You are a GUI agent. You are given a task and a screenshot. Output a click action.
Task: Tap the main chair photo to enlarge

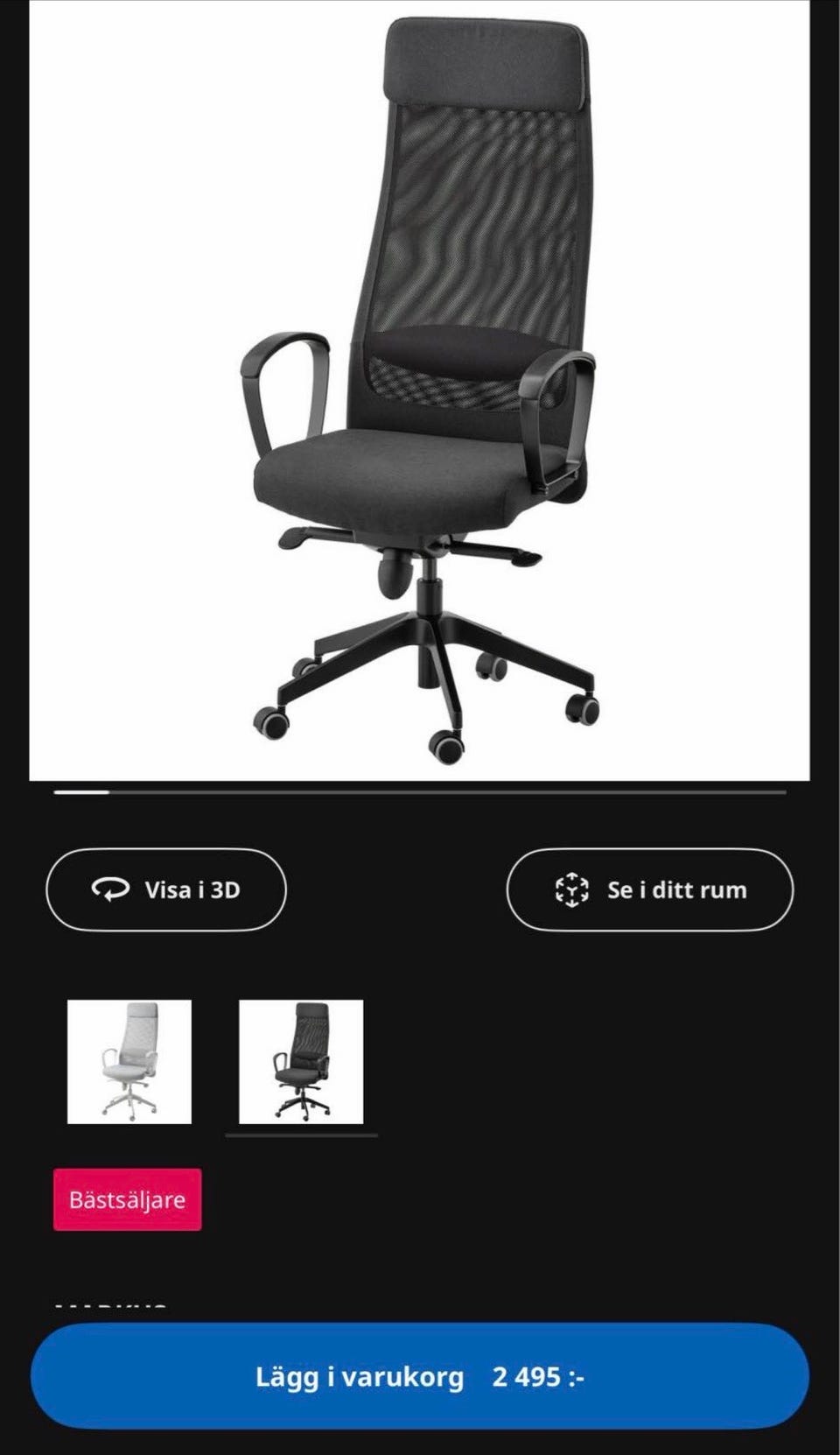[x=420, y=394]
